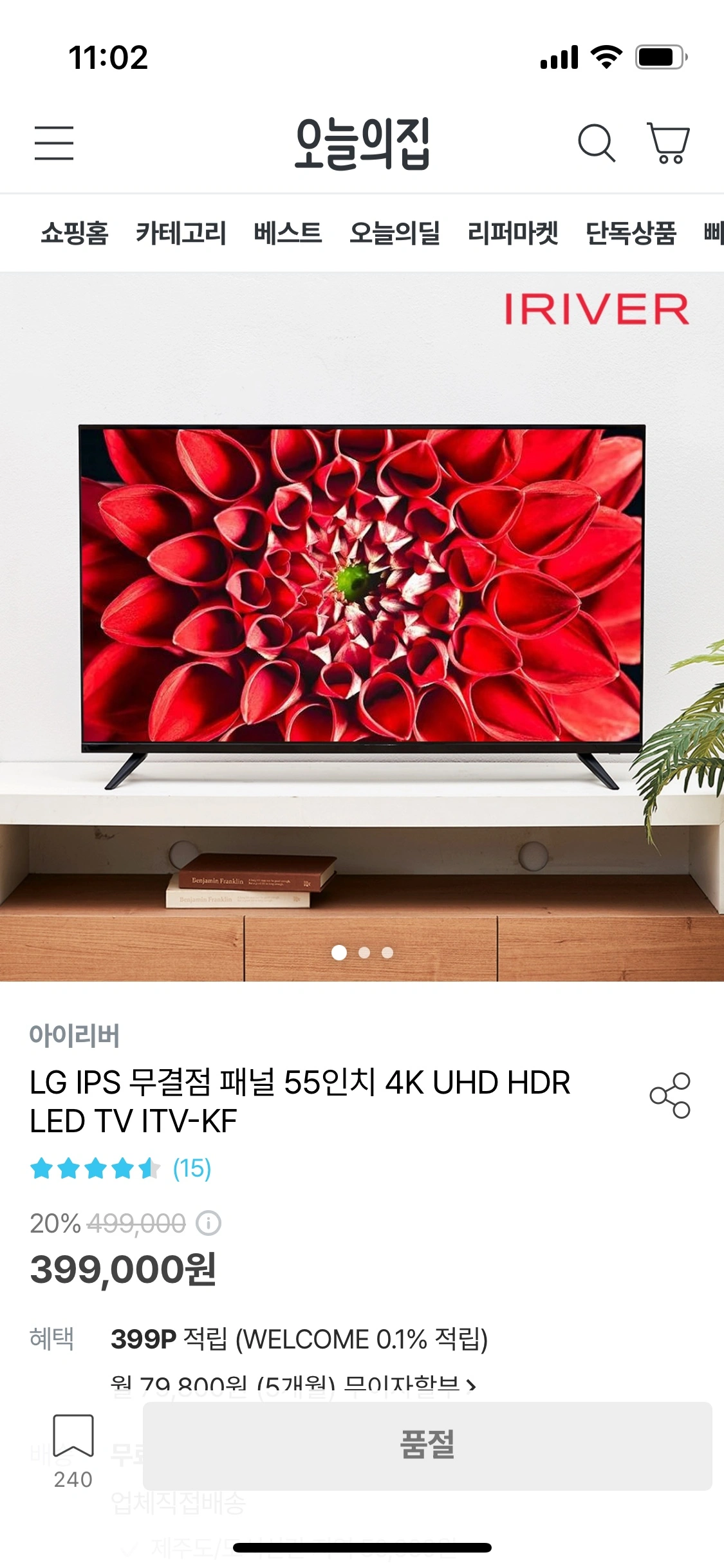Open the search icon
Screen dimensions: 724x1568
597,143
